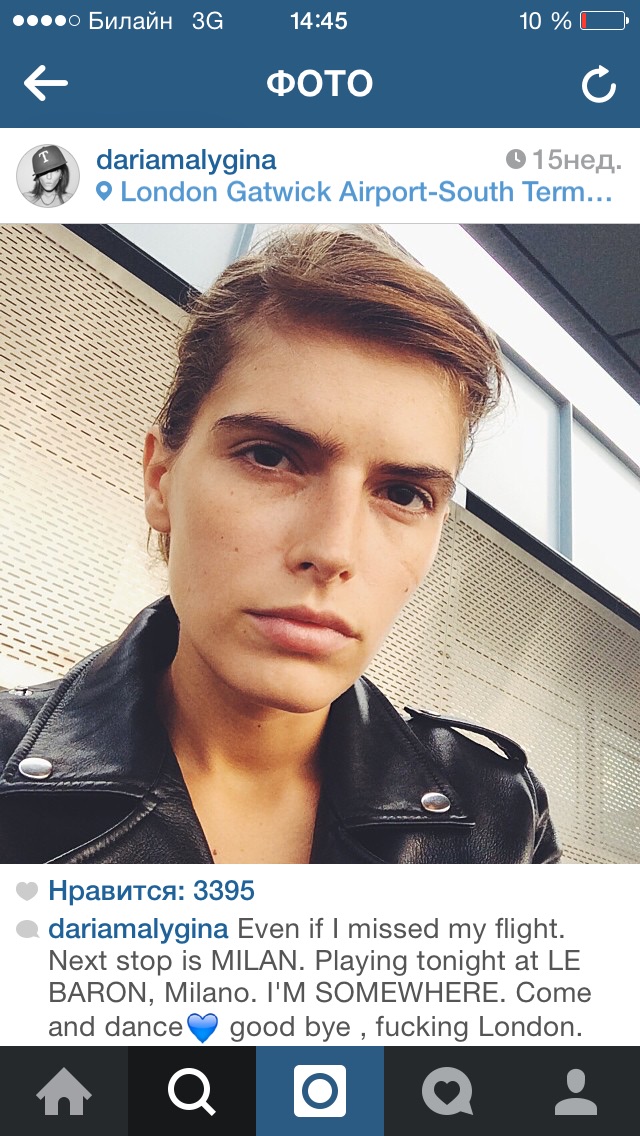Go back with the arrow icon
Image resolution: width=640 pixels, height=1136 pixels.
(46, 83)
